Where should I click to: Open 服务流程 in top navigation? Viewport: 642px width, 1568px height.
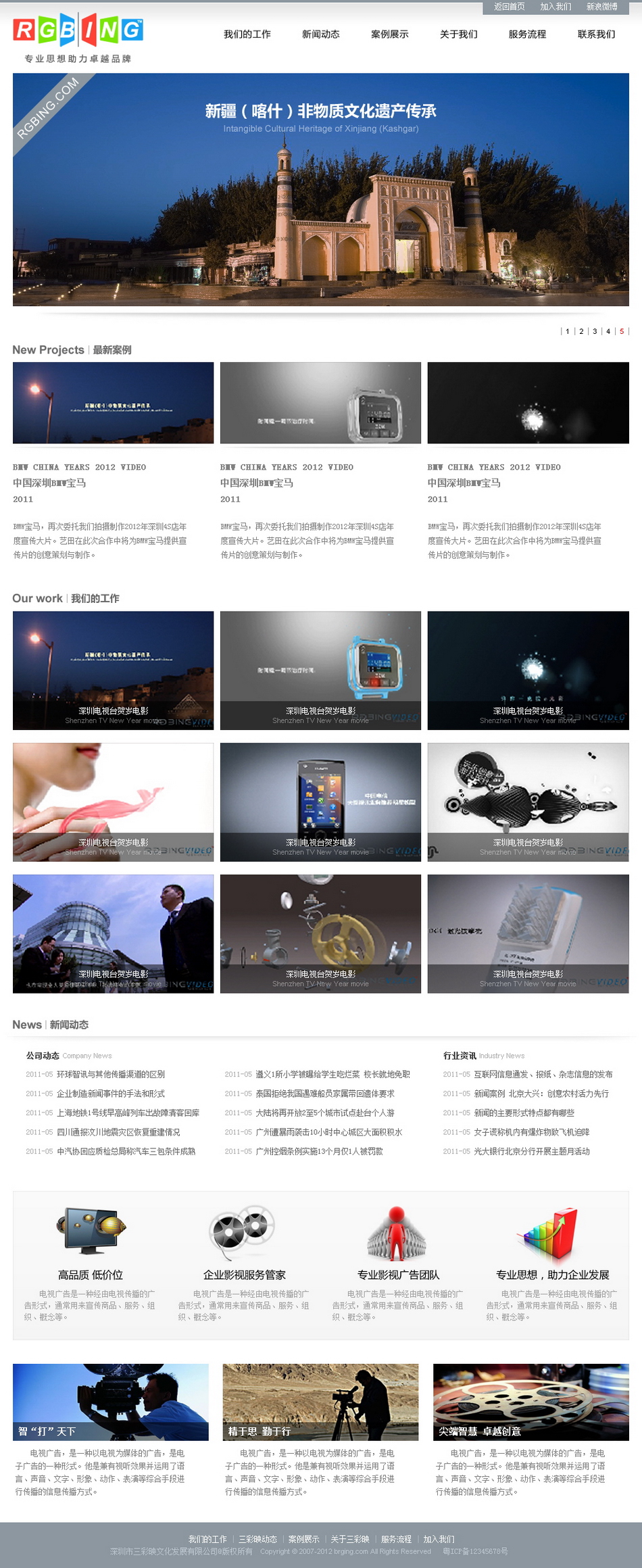pyautogui.click(x=527, y=34)
